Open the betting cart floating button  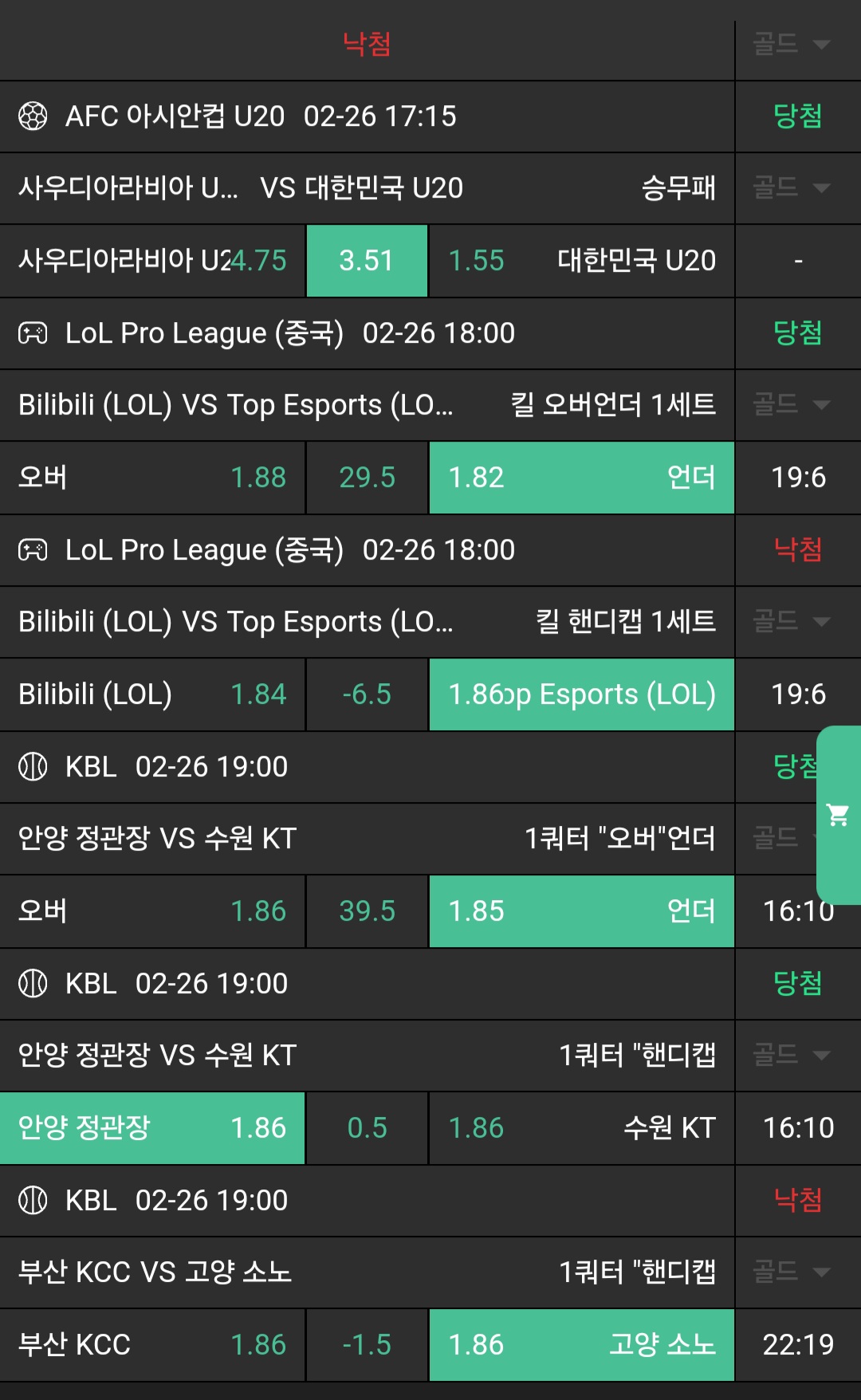click(x=838, y=815)
